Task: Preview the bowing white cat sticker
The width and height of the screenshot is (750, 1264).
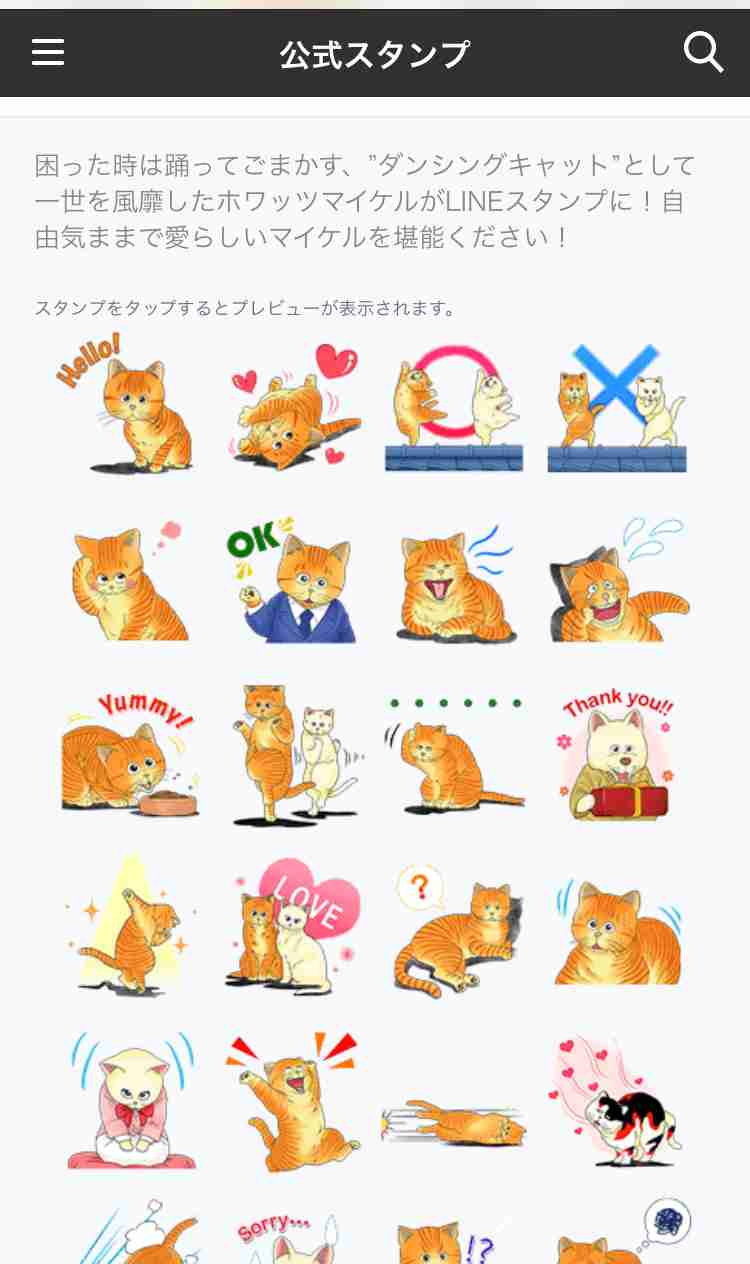Action: 130,1099
